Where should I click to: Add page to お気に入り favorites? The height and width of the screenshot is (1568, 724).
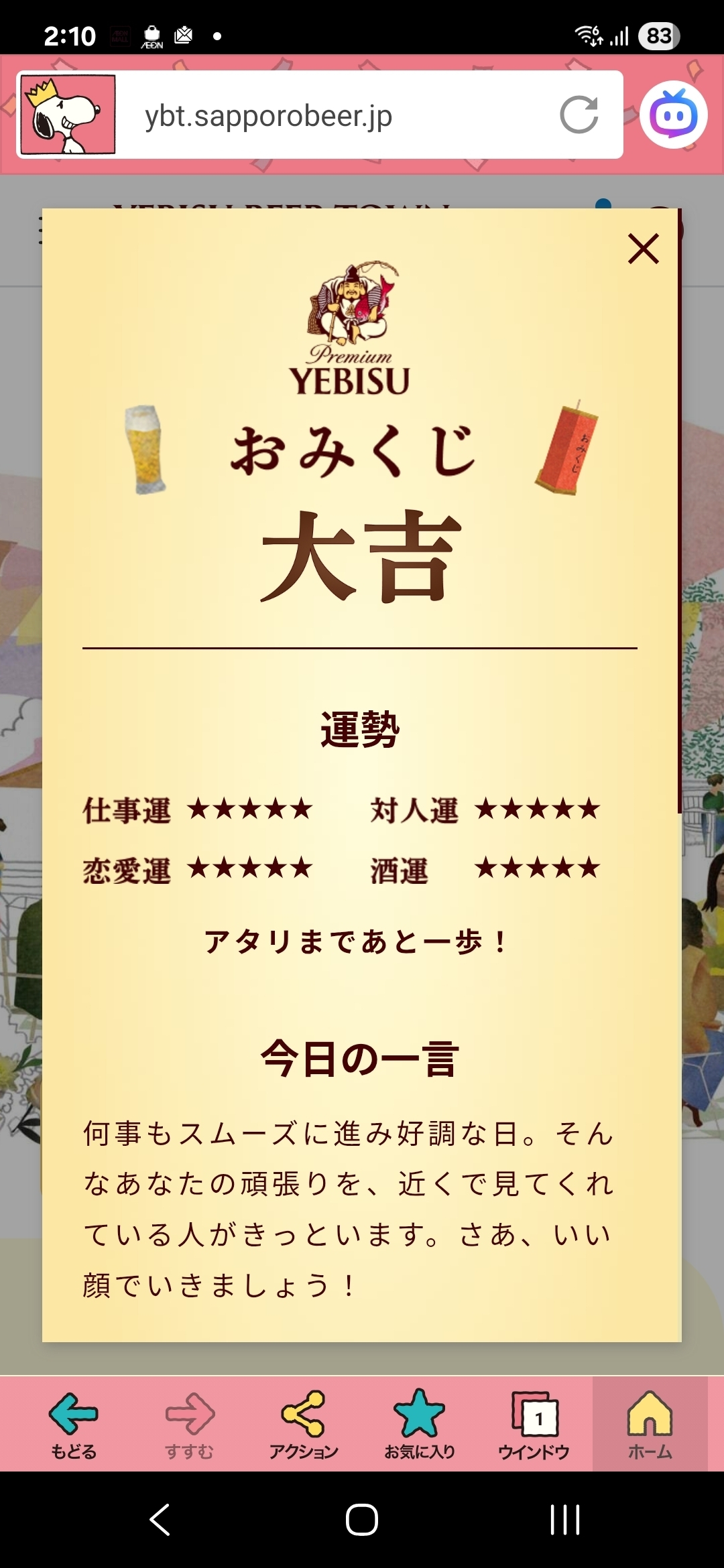click(x=420, y=1423)
